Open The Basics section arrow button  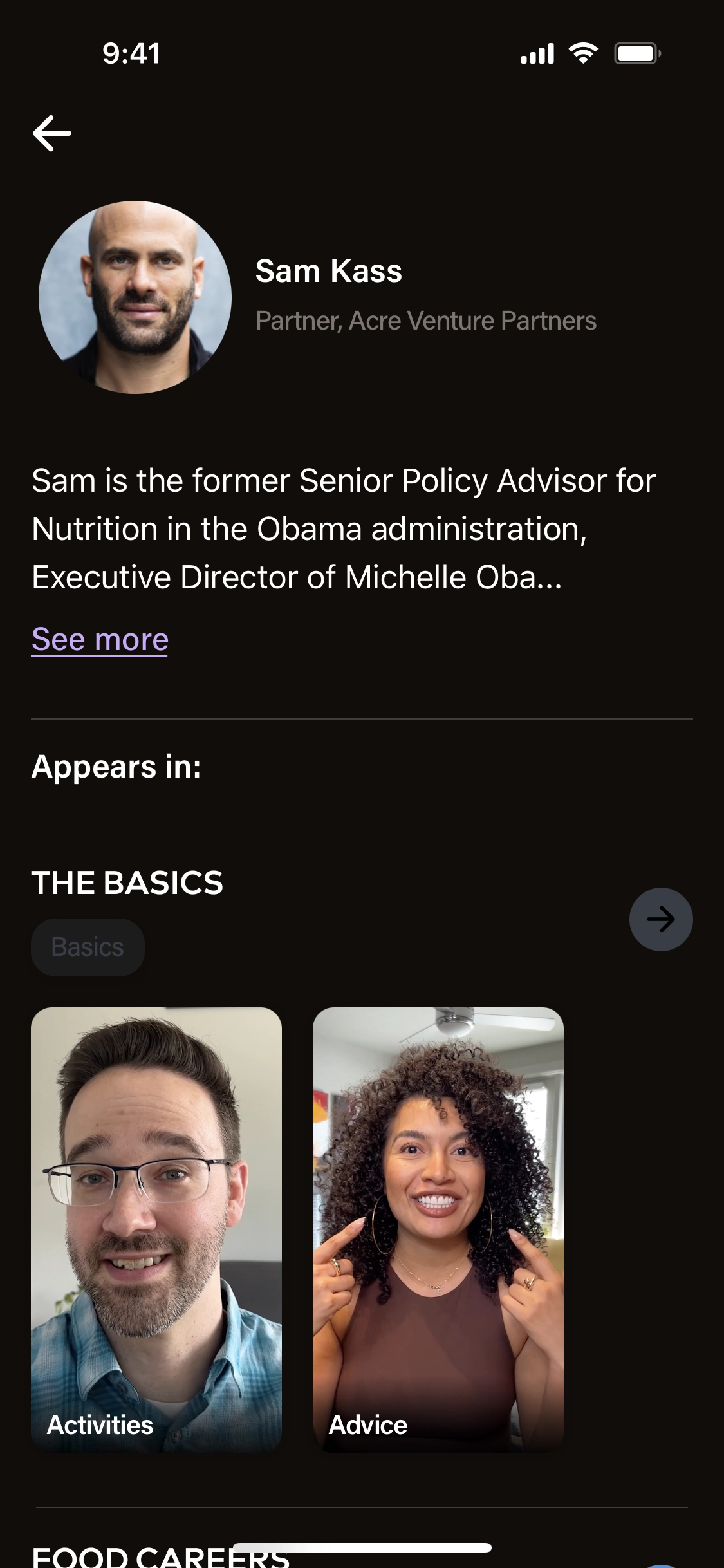(x=660, y=919)
